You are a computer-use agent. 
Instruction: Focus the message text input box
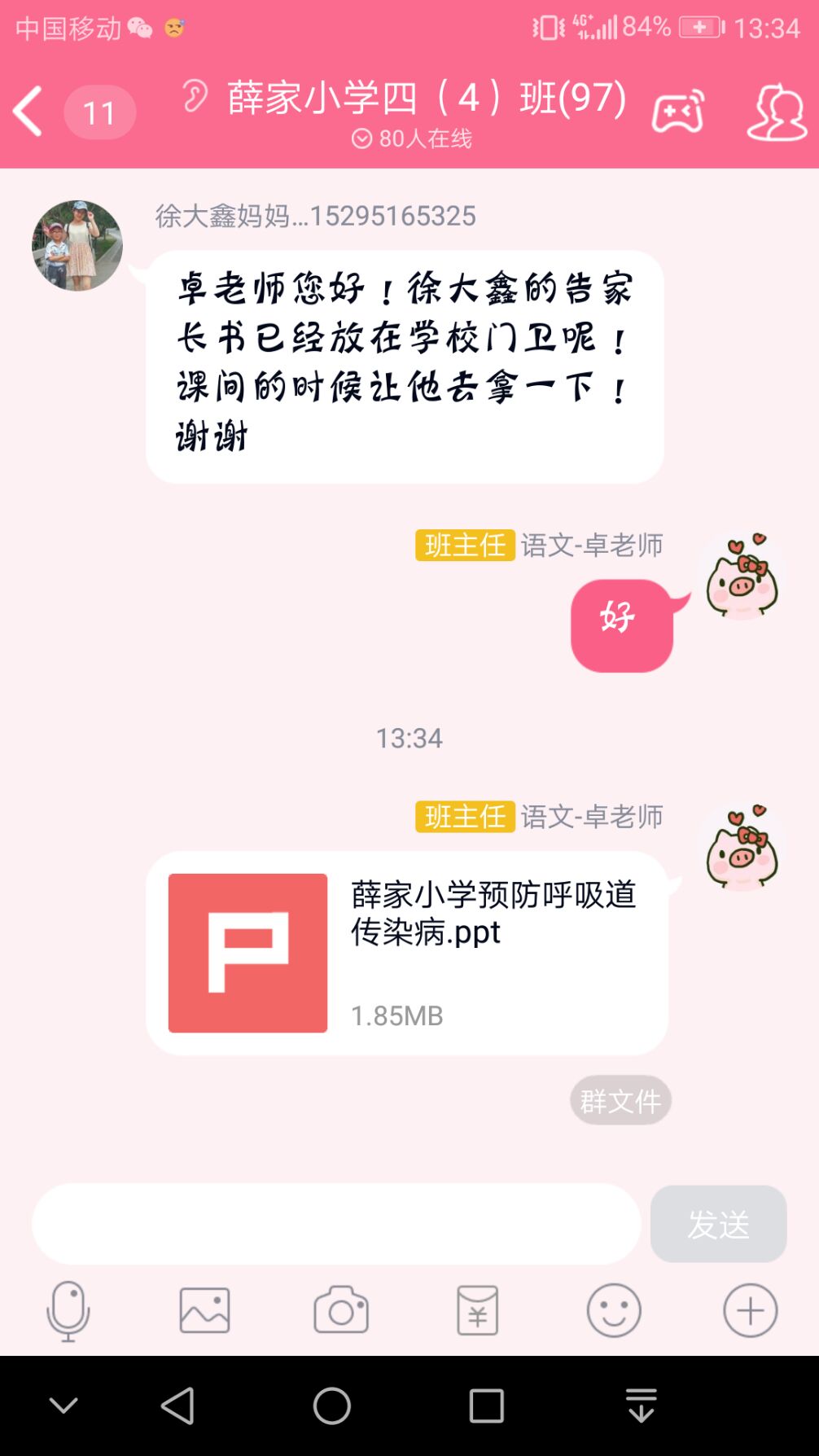click(336, 1224)
